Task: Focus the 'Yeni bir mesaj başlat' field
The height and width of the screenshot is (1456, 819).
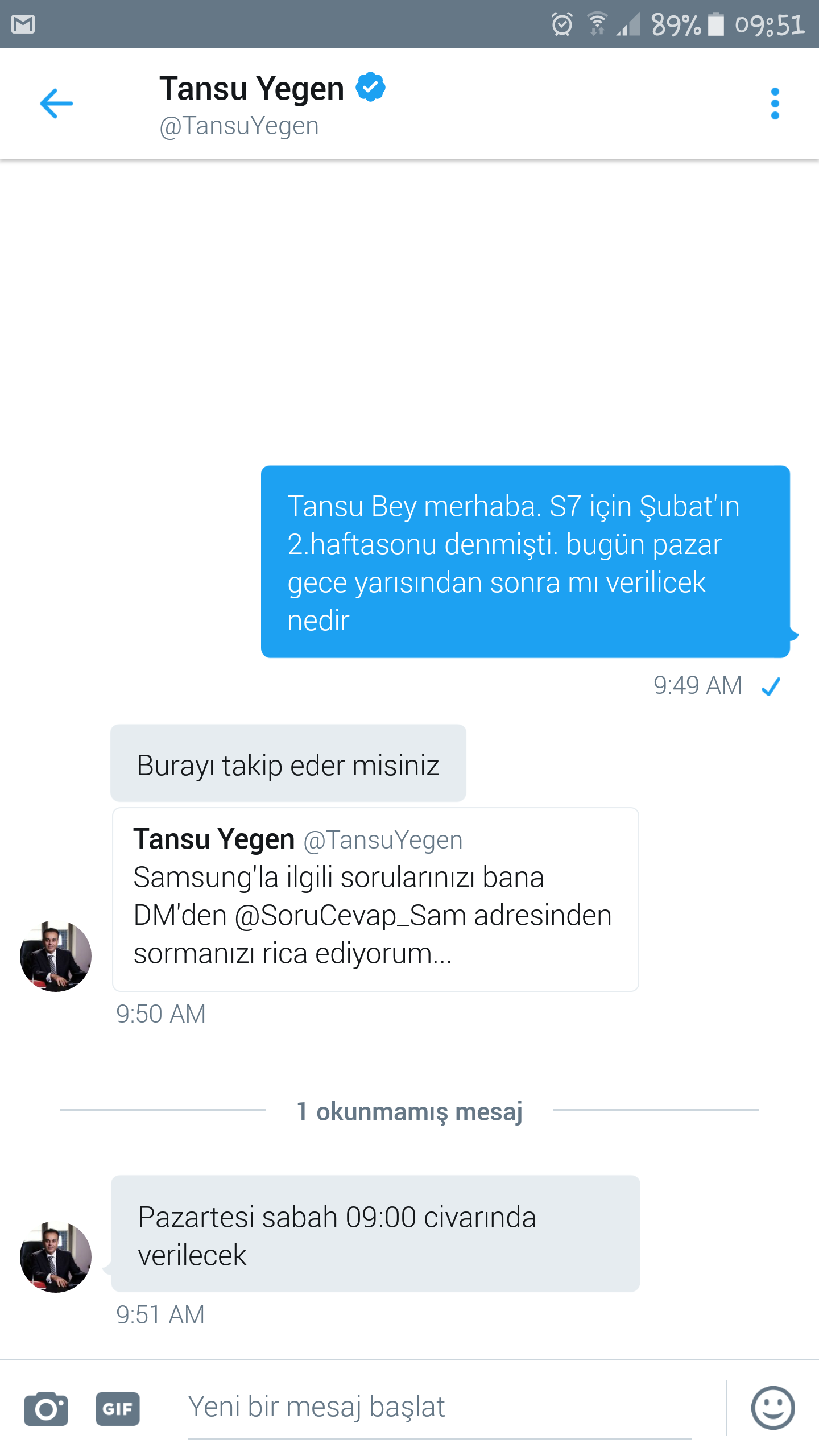Action: click(x=438, y=1408)
